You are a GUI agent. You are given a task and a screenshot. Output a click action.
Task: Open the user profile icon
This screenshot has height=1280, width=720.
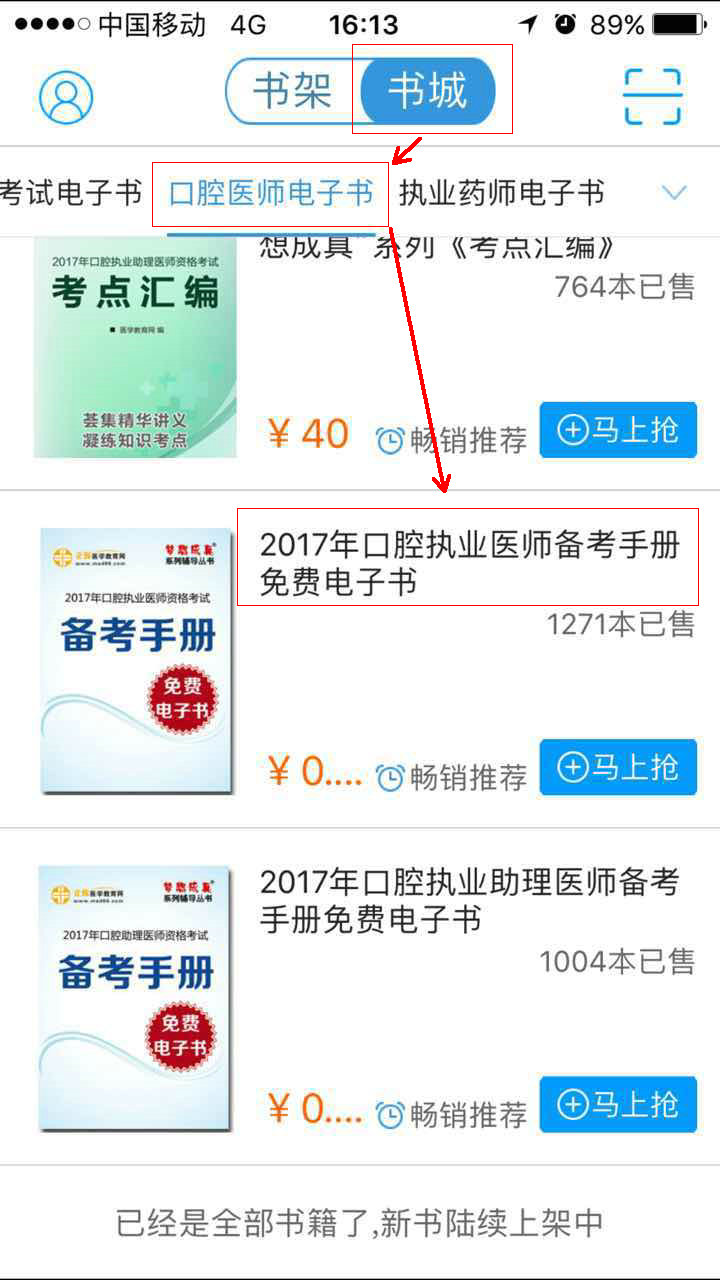65,96
